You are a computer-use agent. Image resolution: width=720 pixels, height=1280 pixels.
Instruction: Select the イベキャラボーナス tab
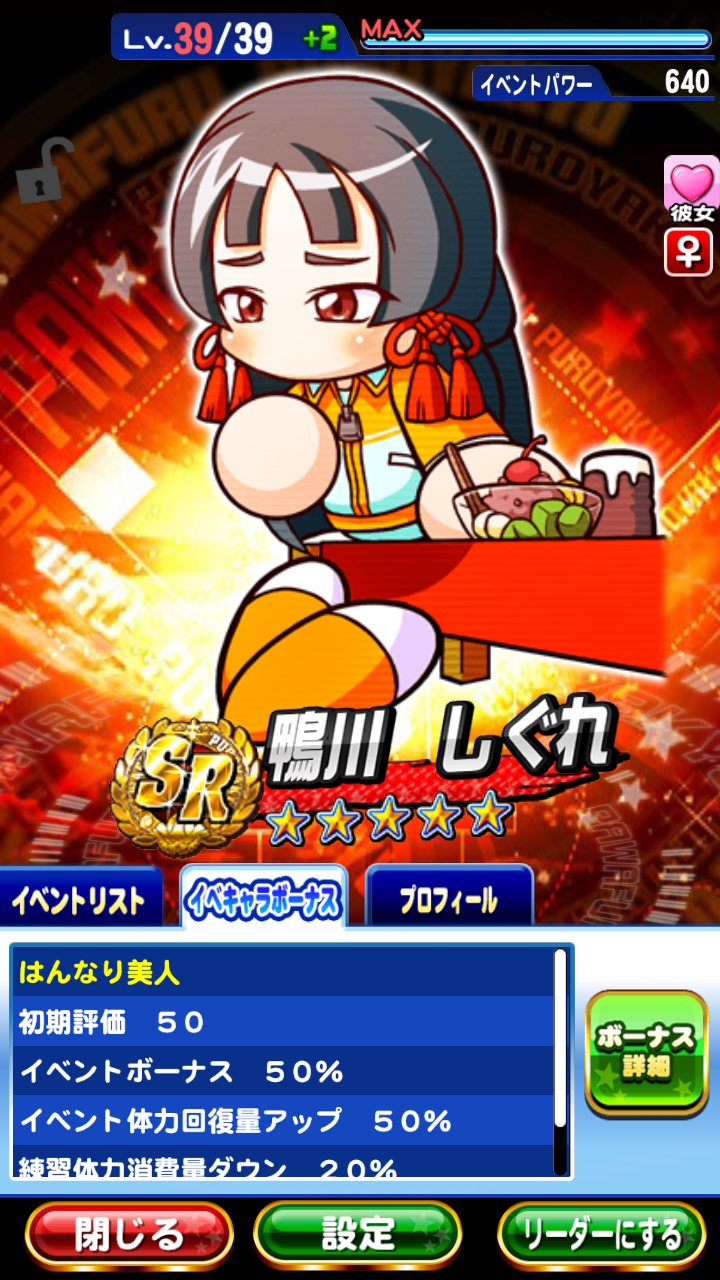(264, 897)
